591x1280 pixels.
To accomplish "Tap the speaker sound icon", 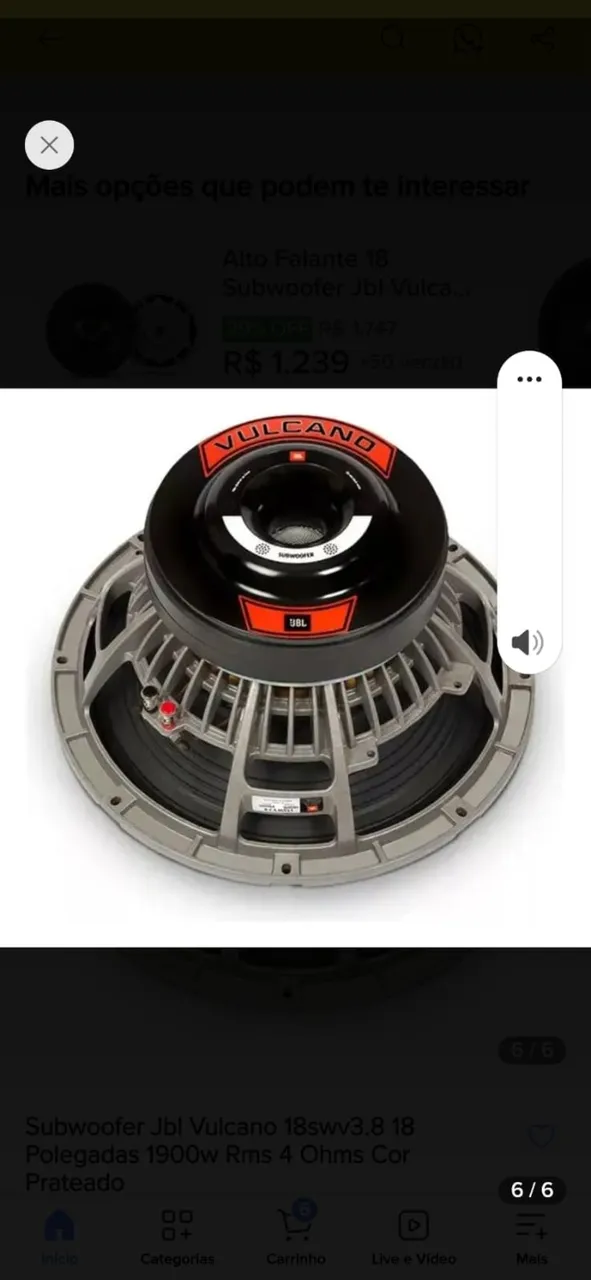I will click(x=527, y=642).
